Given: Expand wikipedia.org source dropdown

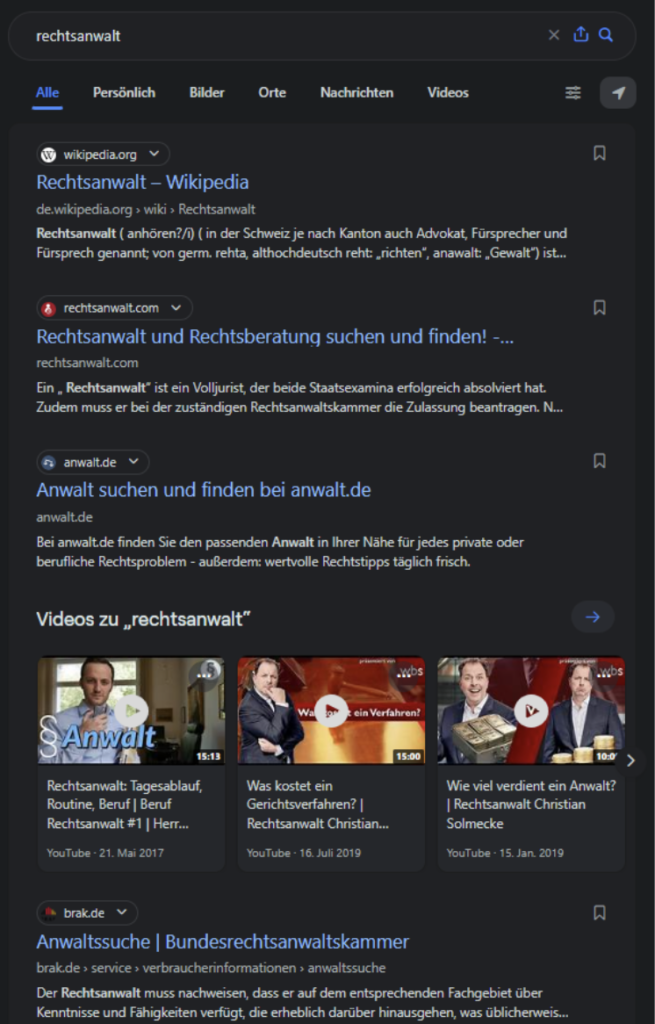Looking at the screenshot, I should pos(154,154).
